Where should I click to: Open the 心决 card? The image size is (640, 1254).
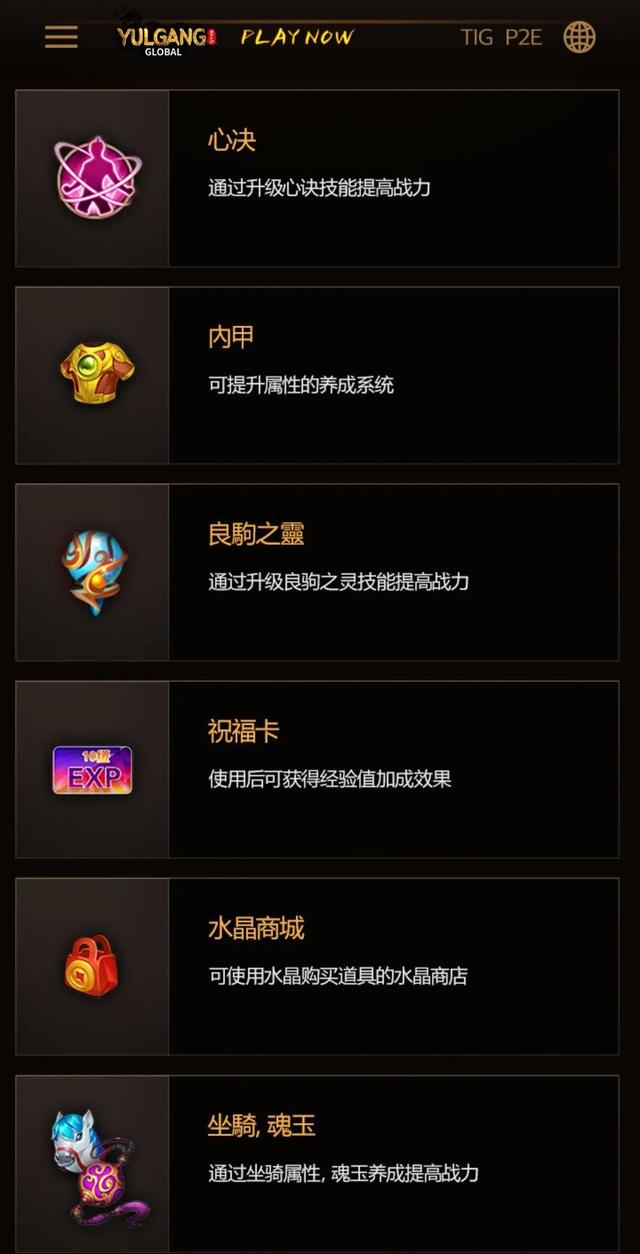(317, 178)
